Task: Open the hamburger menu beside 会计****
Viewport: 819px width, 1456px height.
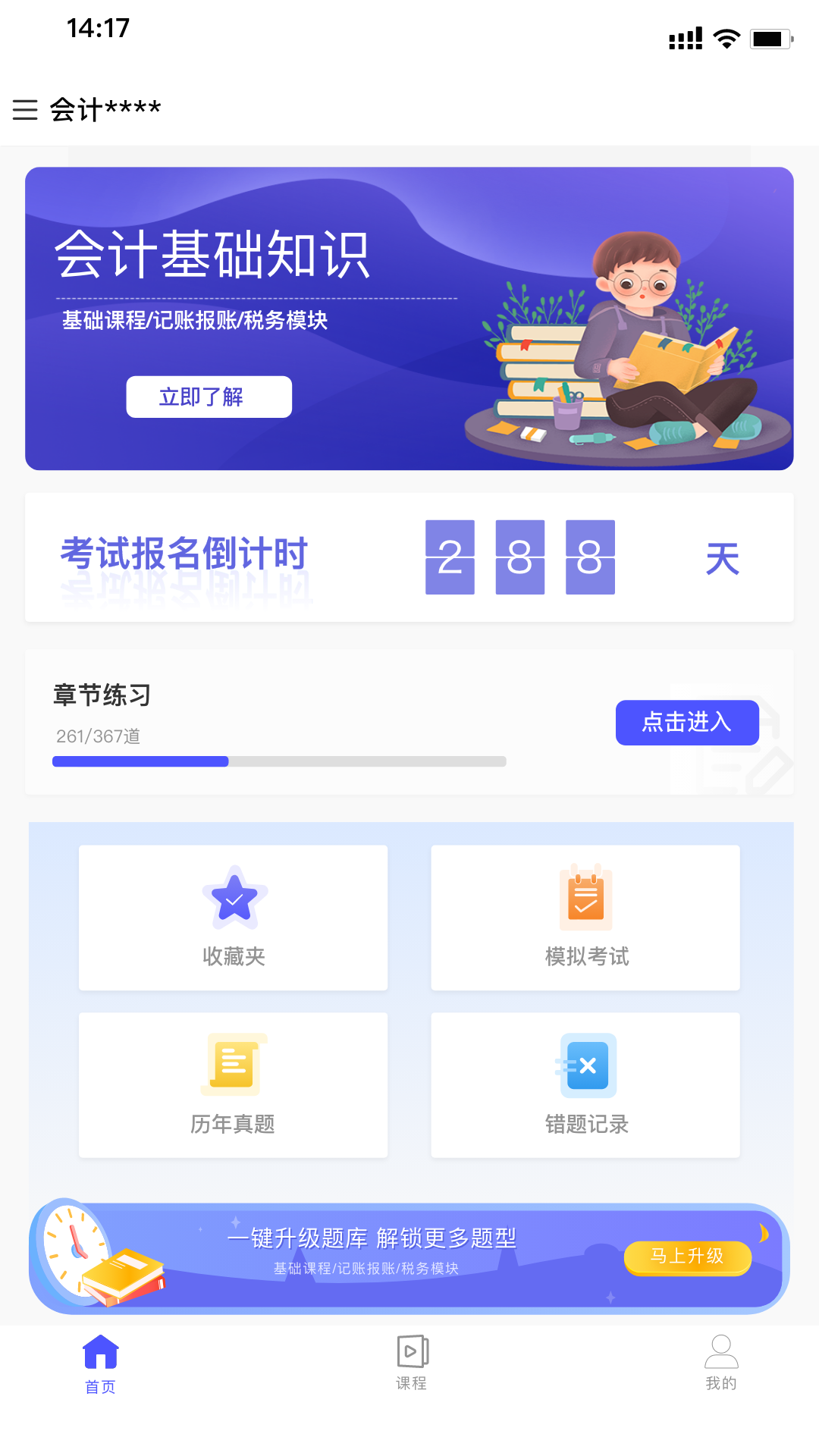Action: click(25, 110)
